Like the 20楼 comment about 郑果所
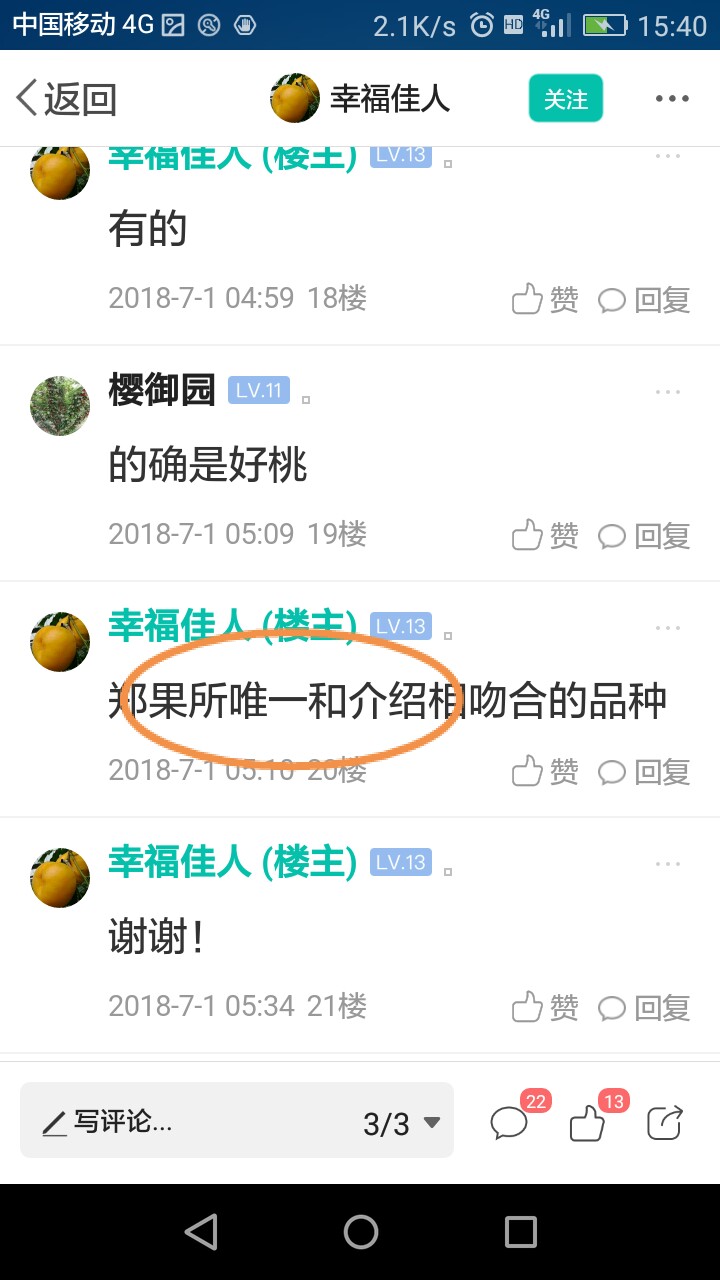720x1280 pixels. click(x=545, y=772)
